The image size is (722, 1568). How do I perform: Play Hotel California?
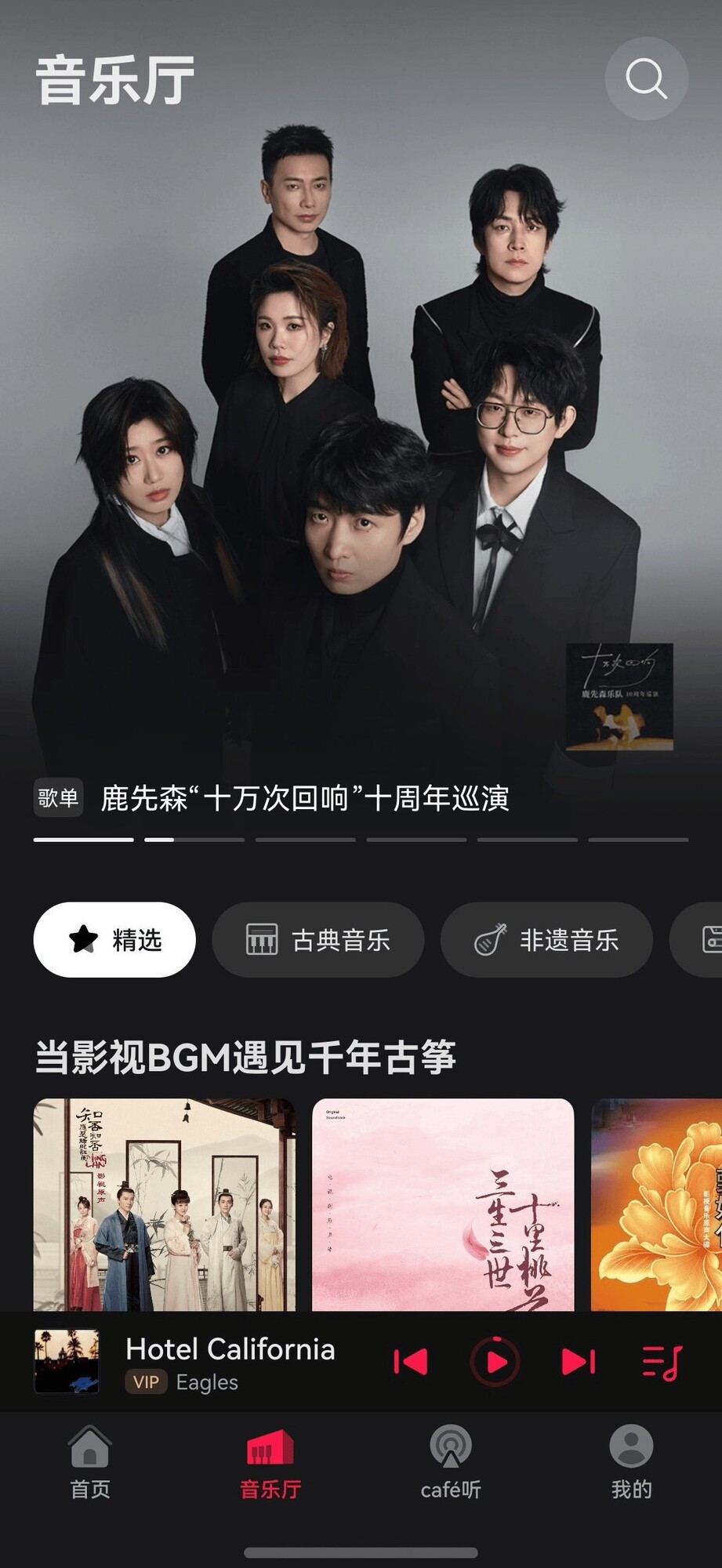click(x=495, y=1362)
